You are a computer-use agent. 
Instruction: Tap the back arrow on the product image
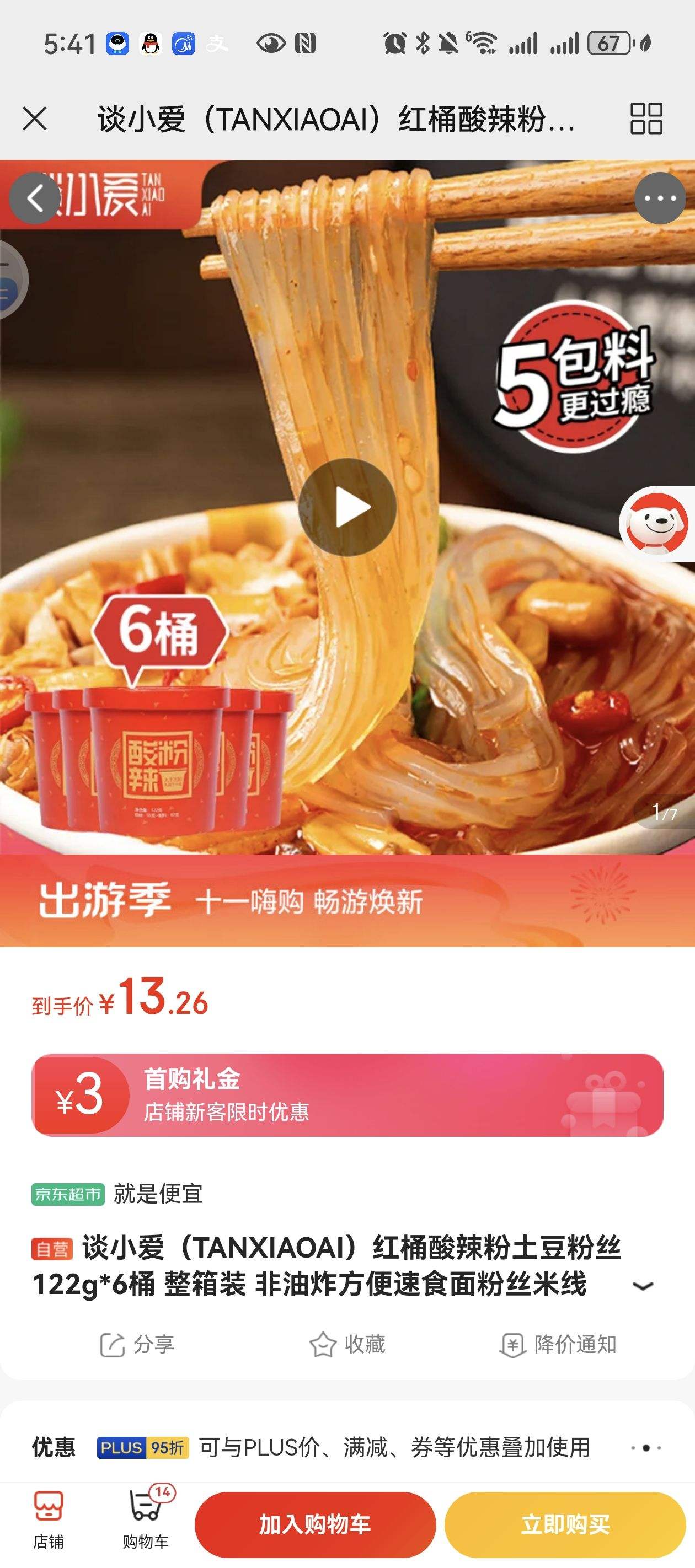tap(34, 197)
